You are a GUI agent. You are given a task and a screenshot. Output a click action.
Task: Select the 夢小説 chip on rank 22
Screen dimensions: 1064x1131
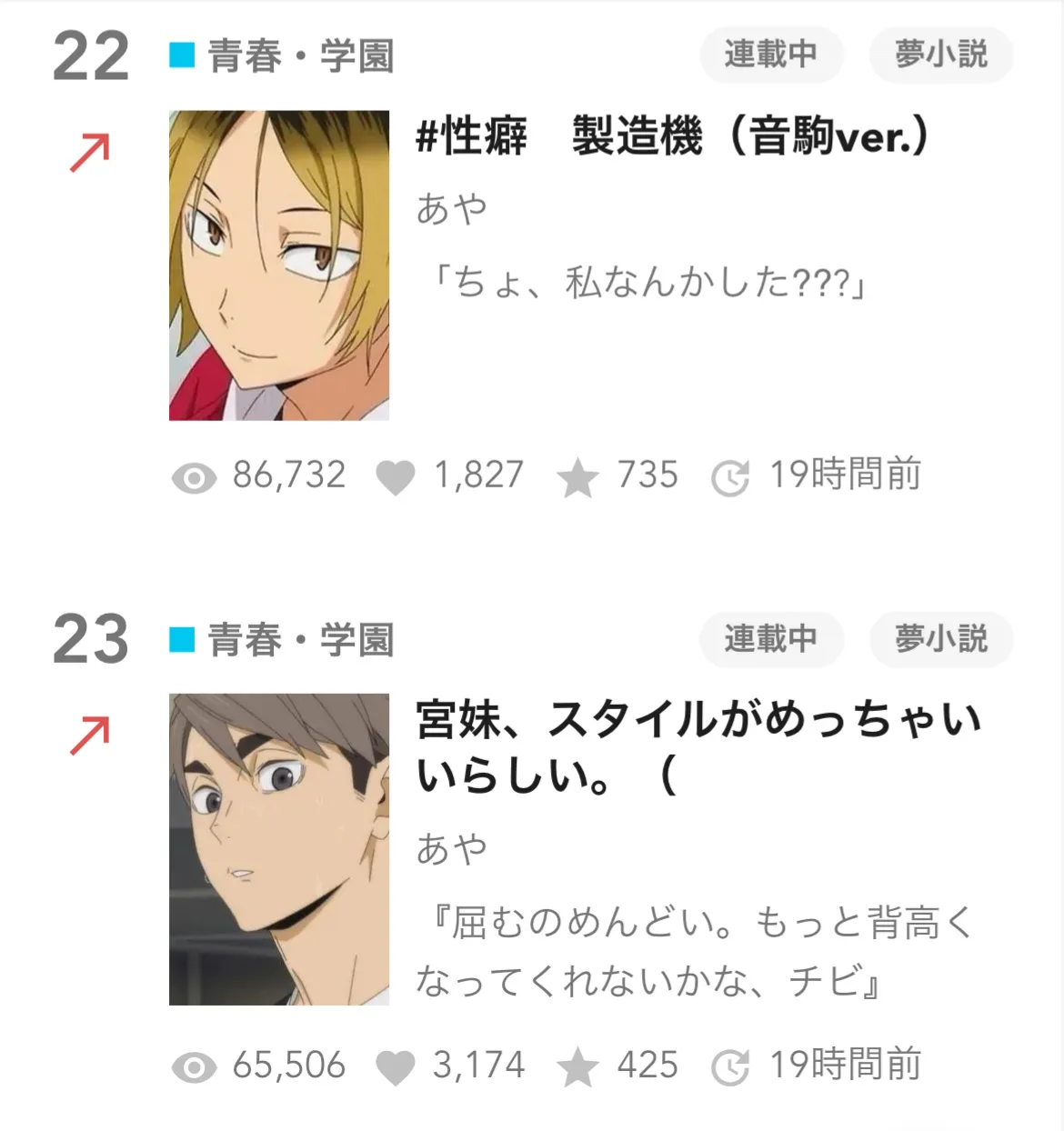pos(940,55)
